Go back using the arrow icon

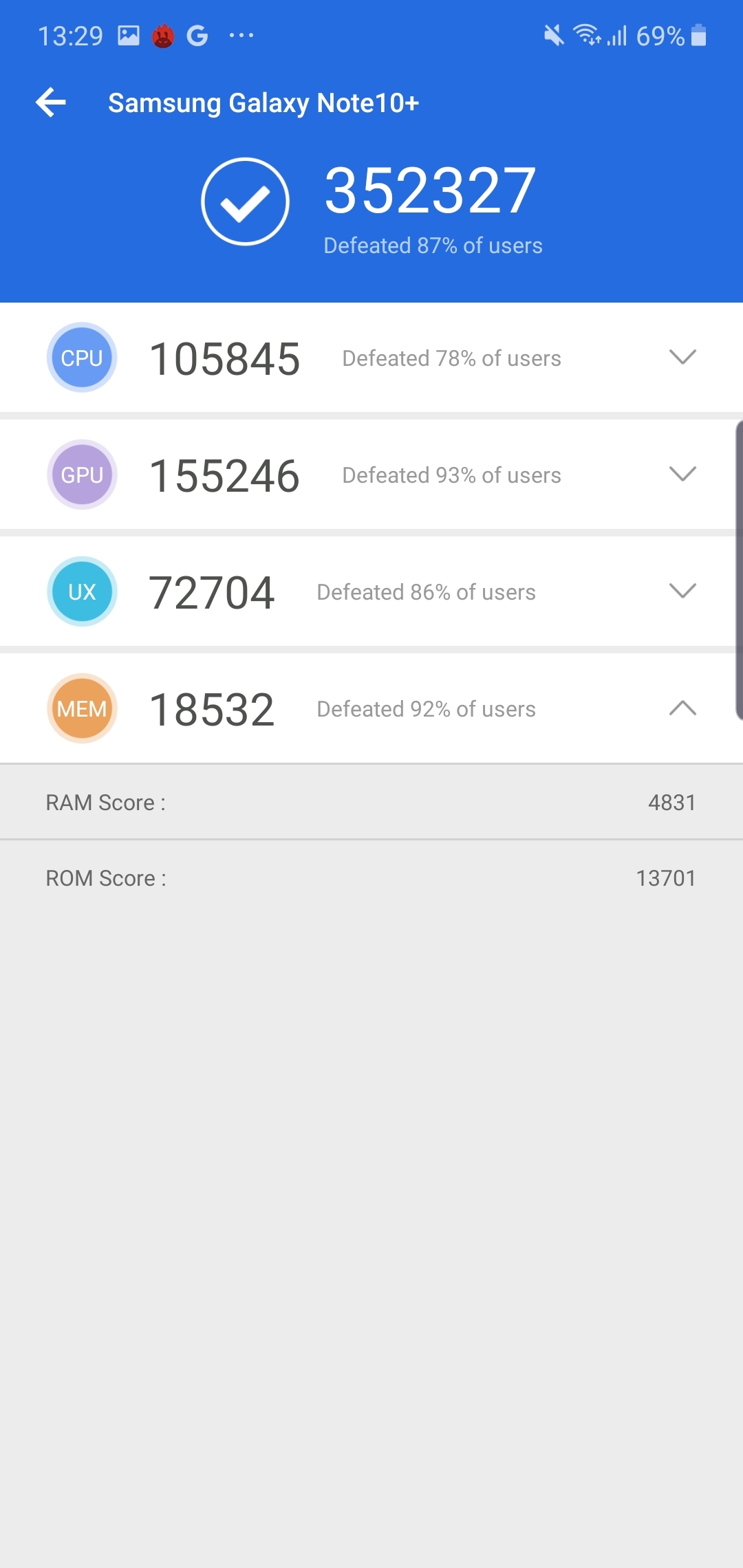(x=51, y=103)
